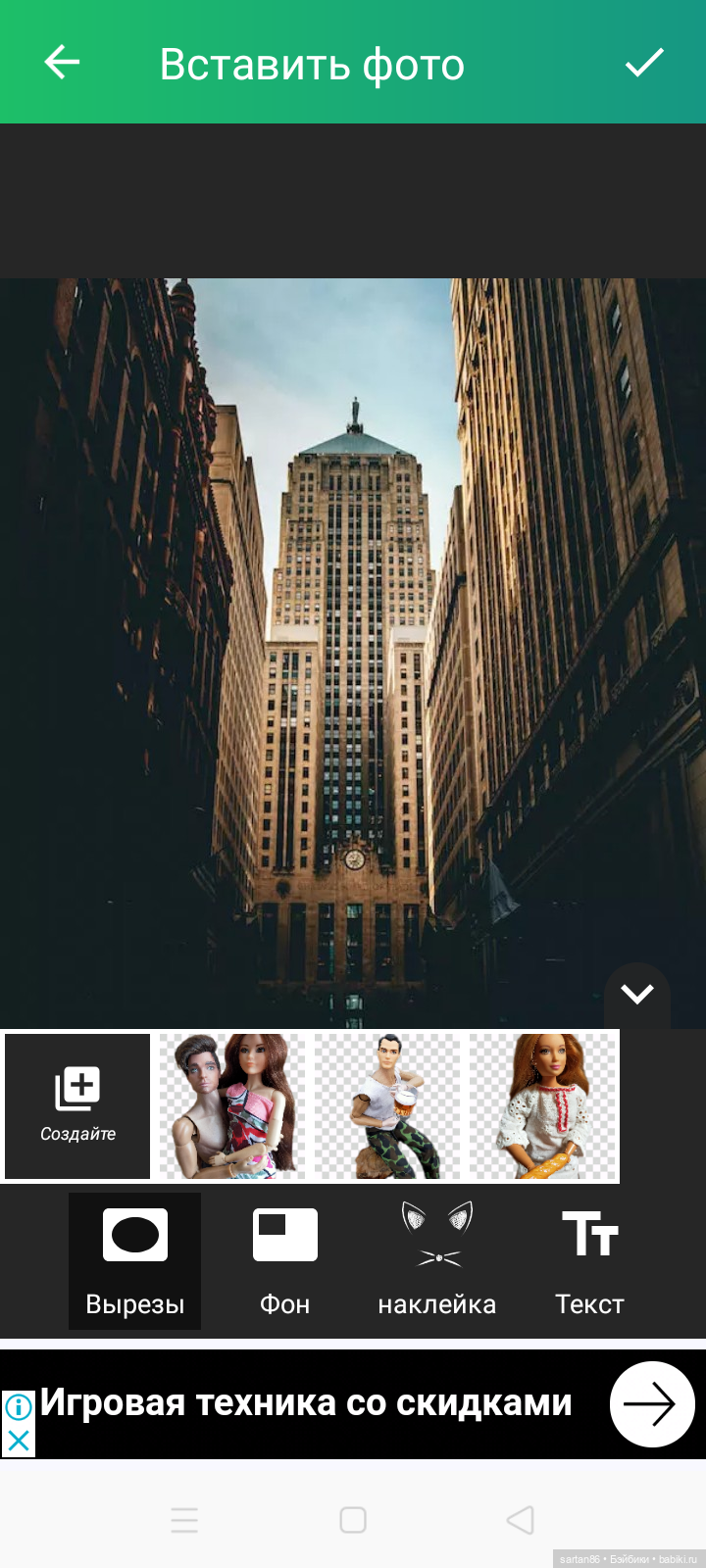706x1568 pixels.
Task: Open the Текст tool
Action: pos(589,1262)
